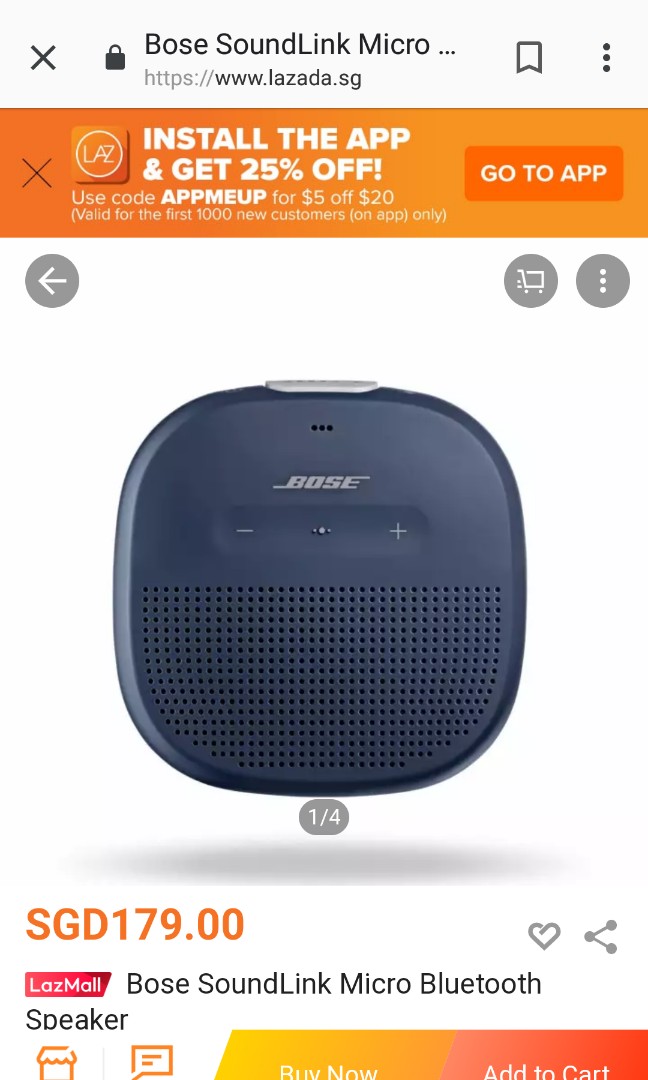Open the product page more options menu
This screenshot has height=1080, width=648.
click(602, 282)
